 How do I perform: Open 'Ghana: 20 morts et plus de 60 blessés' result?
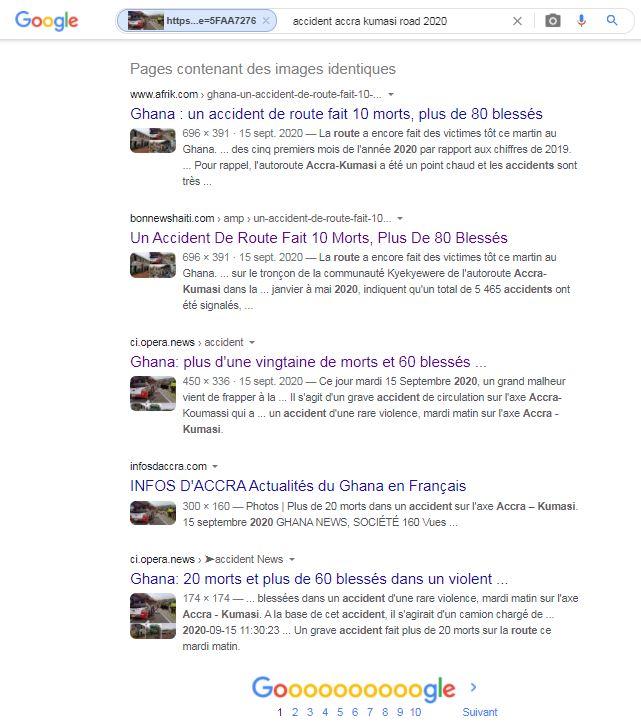point(320,579)
